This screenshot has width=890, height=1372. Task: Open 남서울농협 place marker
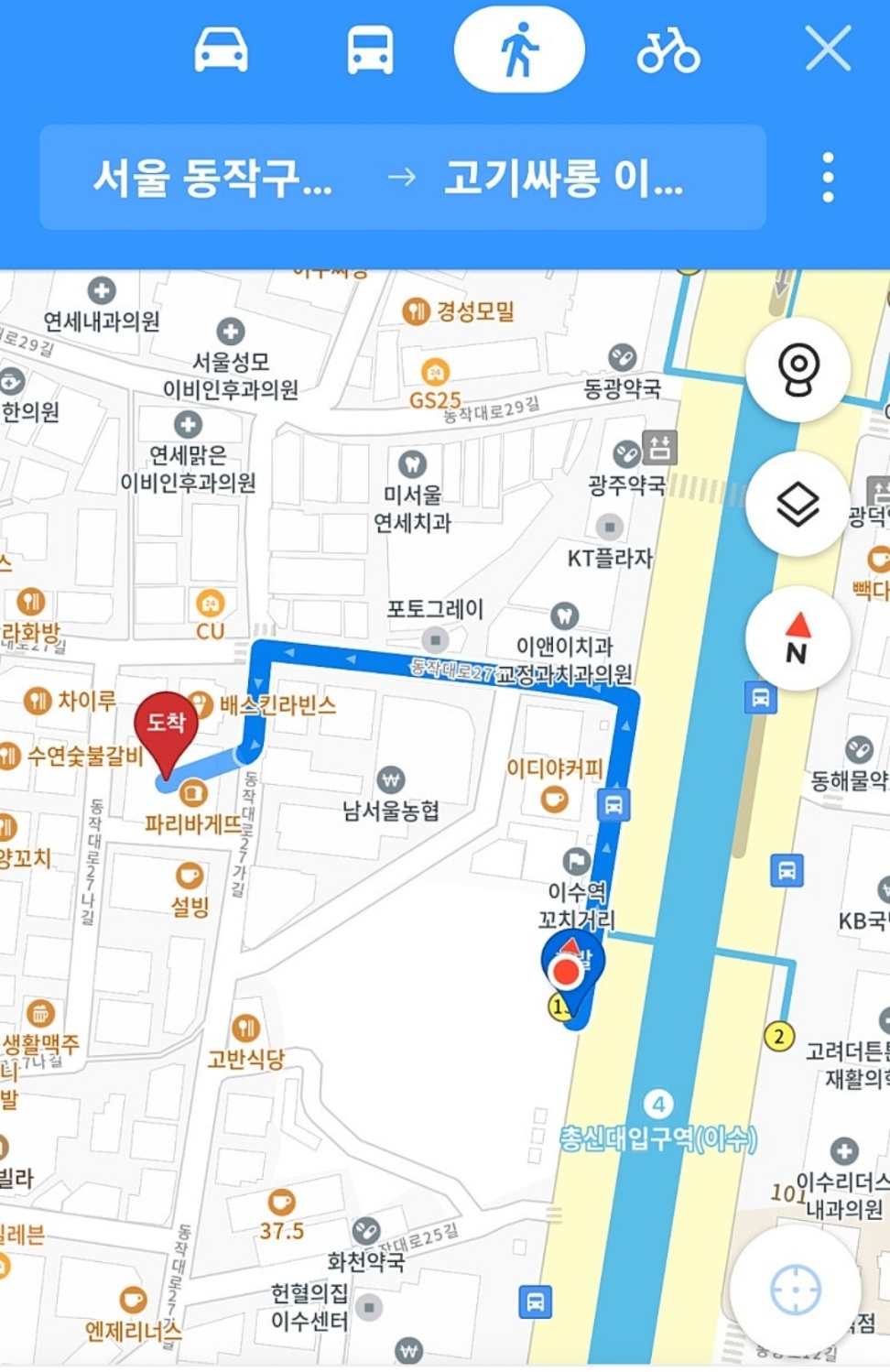click(391, 780)
